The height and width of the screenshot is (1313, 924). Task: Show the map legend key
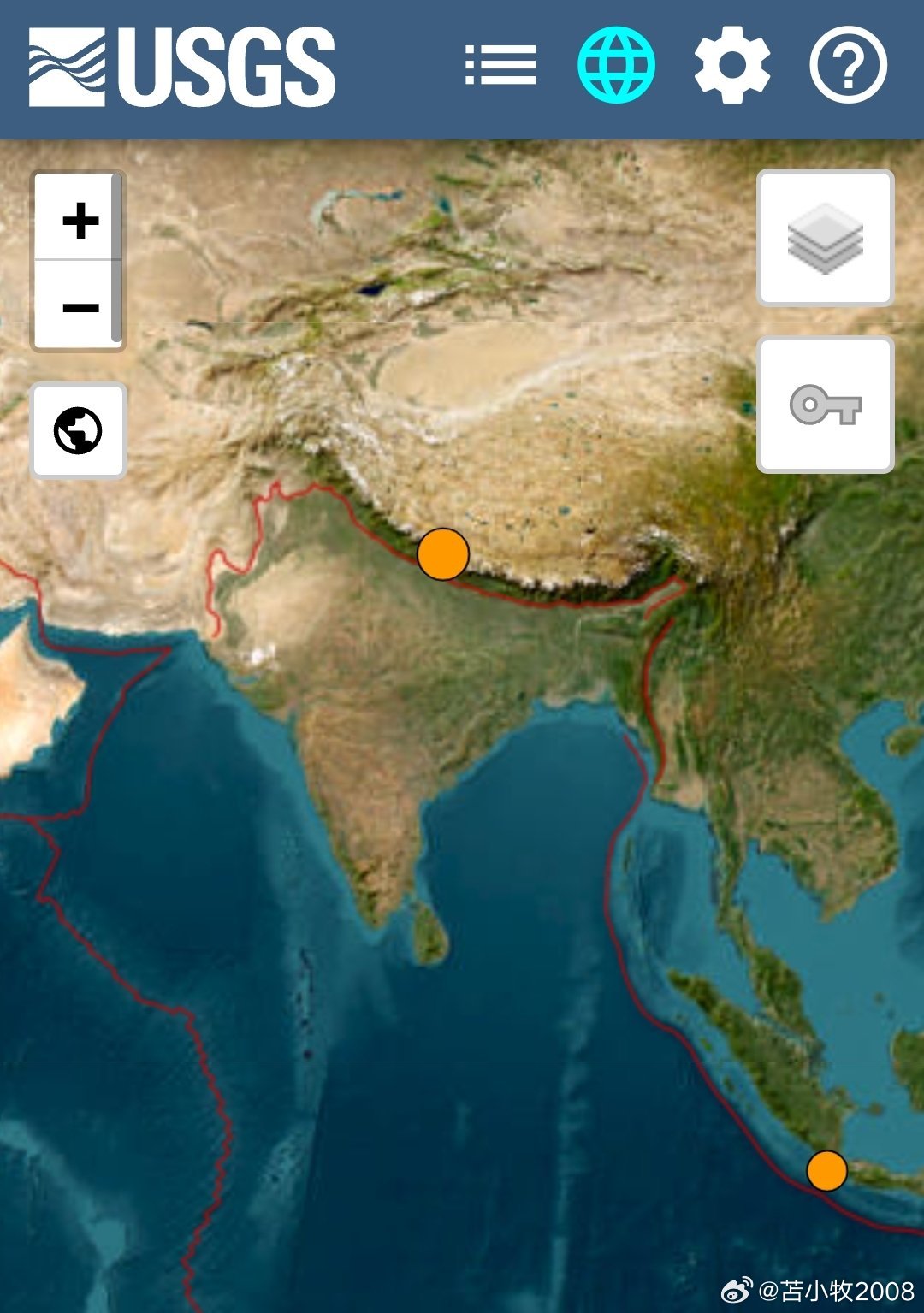(825, 405)
